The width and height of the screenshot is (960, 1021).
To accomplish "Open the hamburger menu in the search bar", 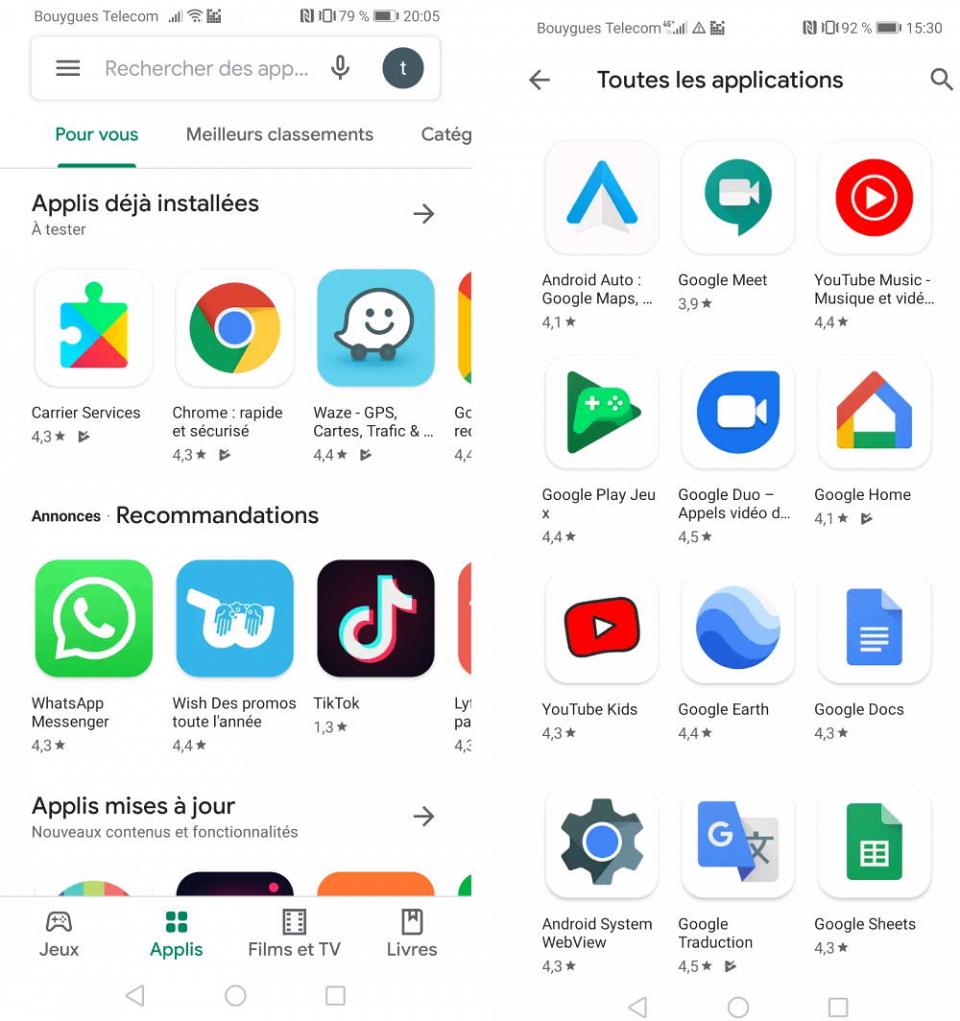I will click(67, 68).
